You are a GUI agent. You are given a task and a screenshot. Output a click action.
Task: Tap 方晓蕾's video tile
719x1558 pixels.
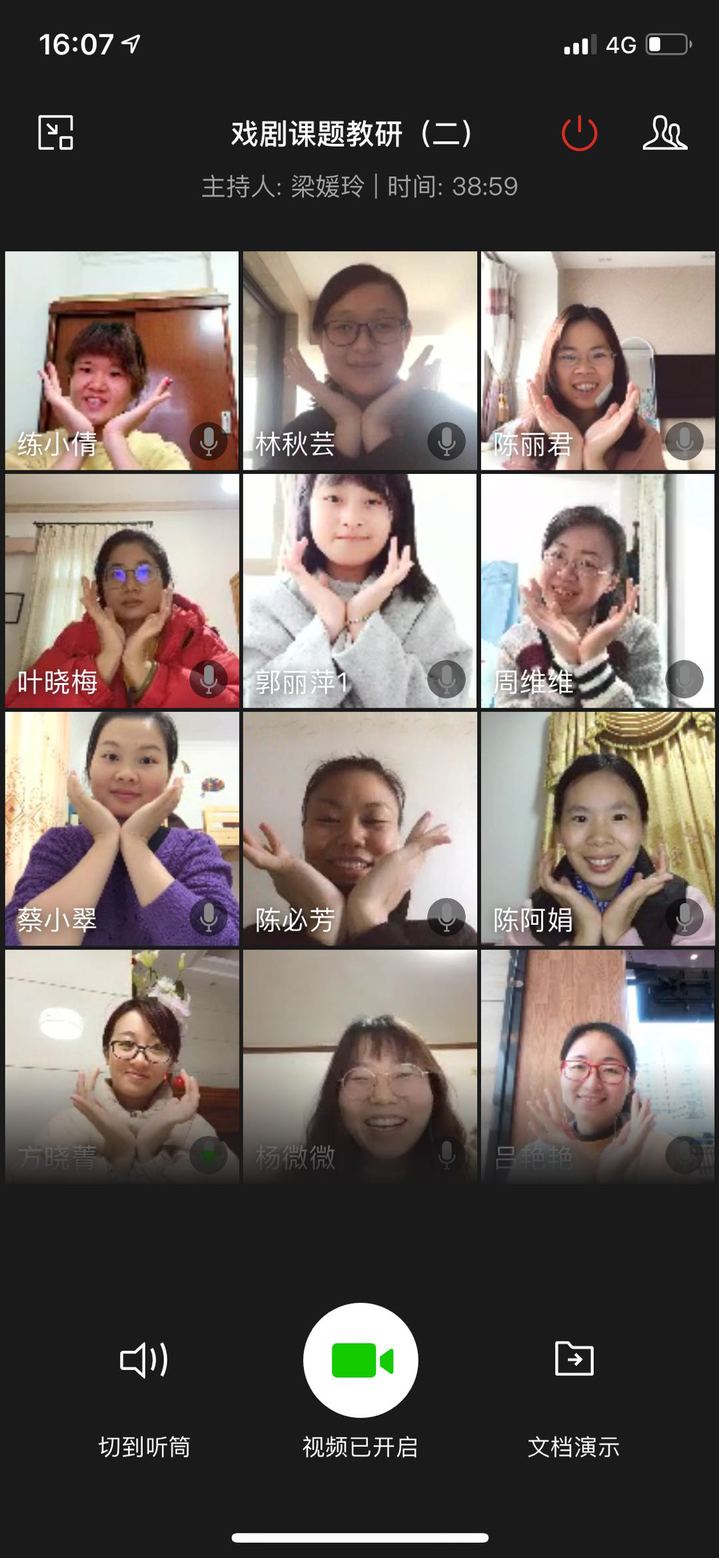pyautogui.click(x=122, y=1065)
